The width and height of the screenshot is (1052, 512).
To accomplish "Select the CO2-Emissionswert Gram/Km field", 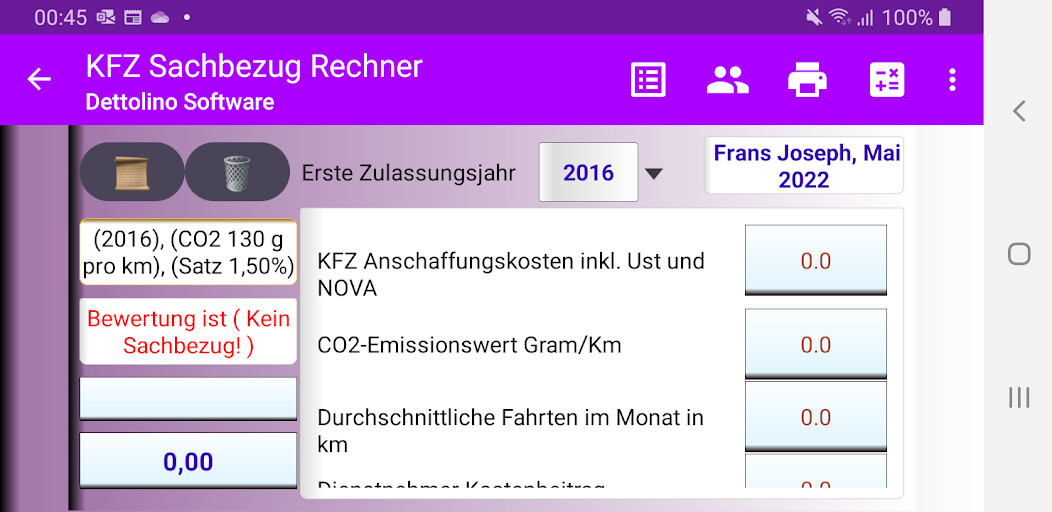I will [x=815, y=344].
